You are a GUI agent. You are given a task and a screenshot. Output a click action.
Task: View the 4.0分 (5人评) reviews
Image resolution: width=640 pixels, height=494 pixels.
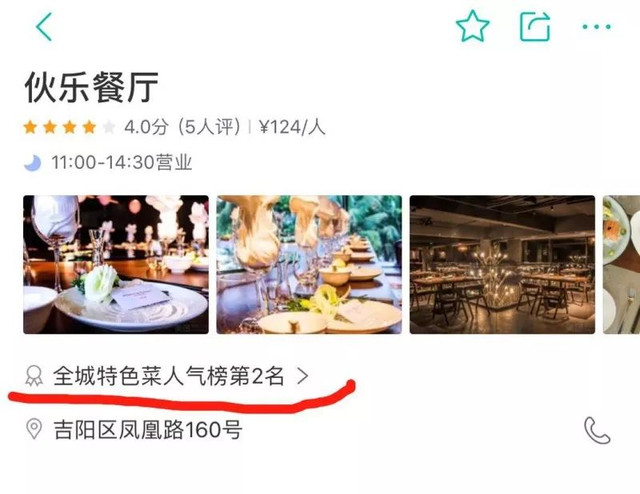tap(182, 127)
